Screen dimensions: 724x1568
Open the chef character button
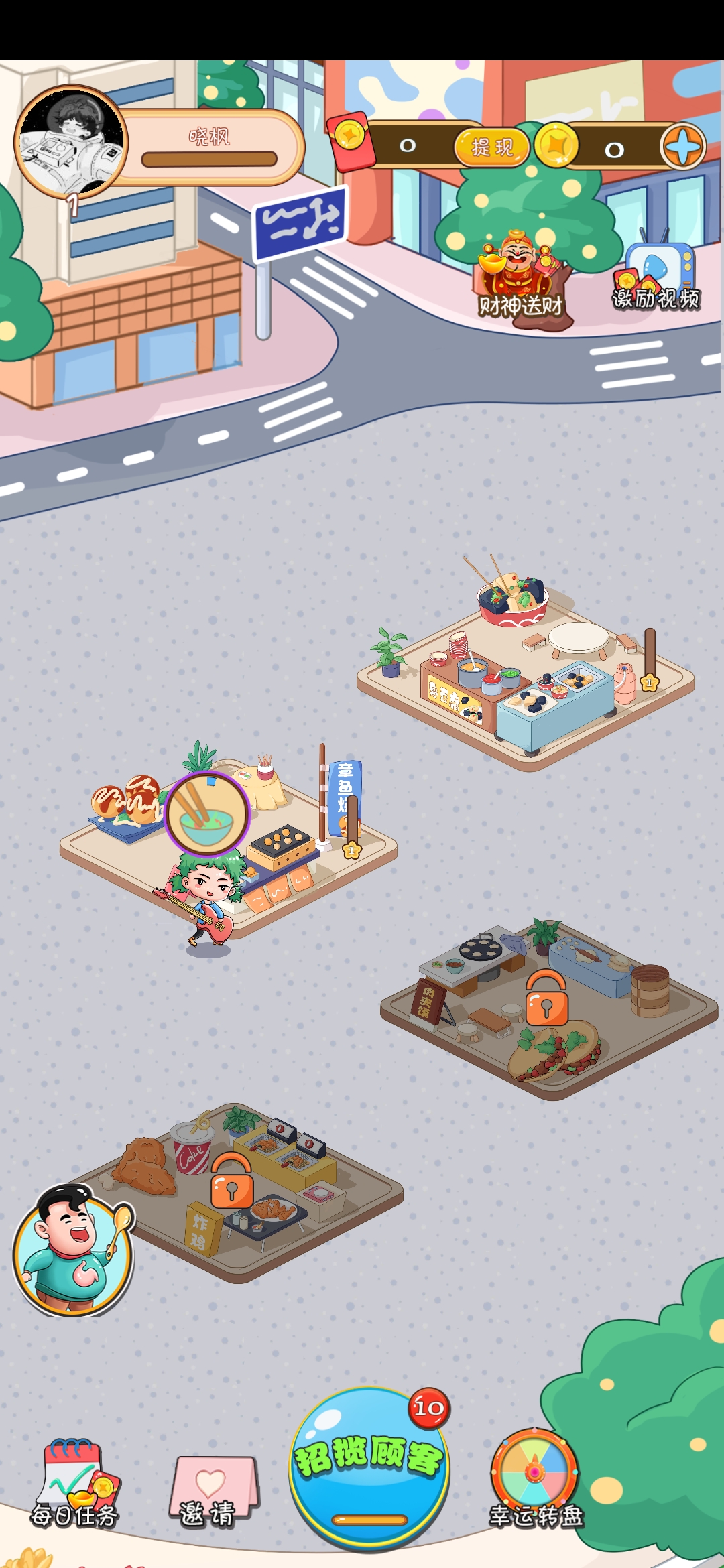pos(72,1248)
